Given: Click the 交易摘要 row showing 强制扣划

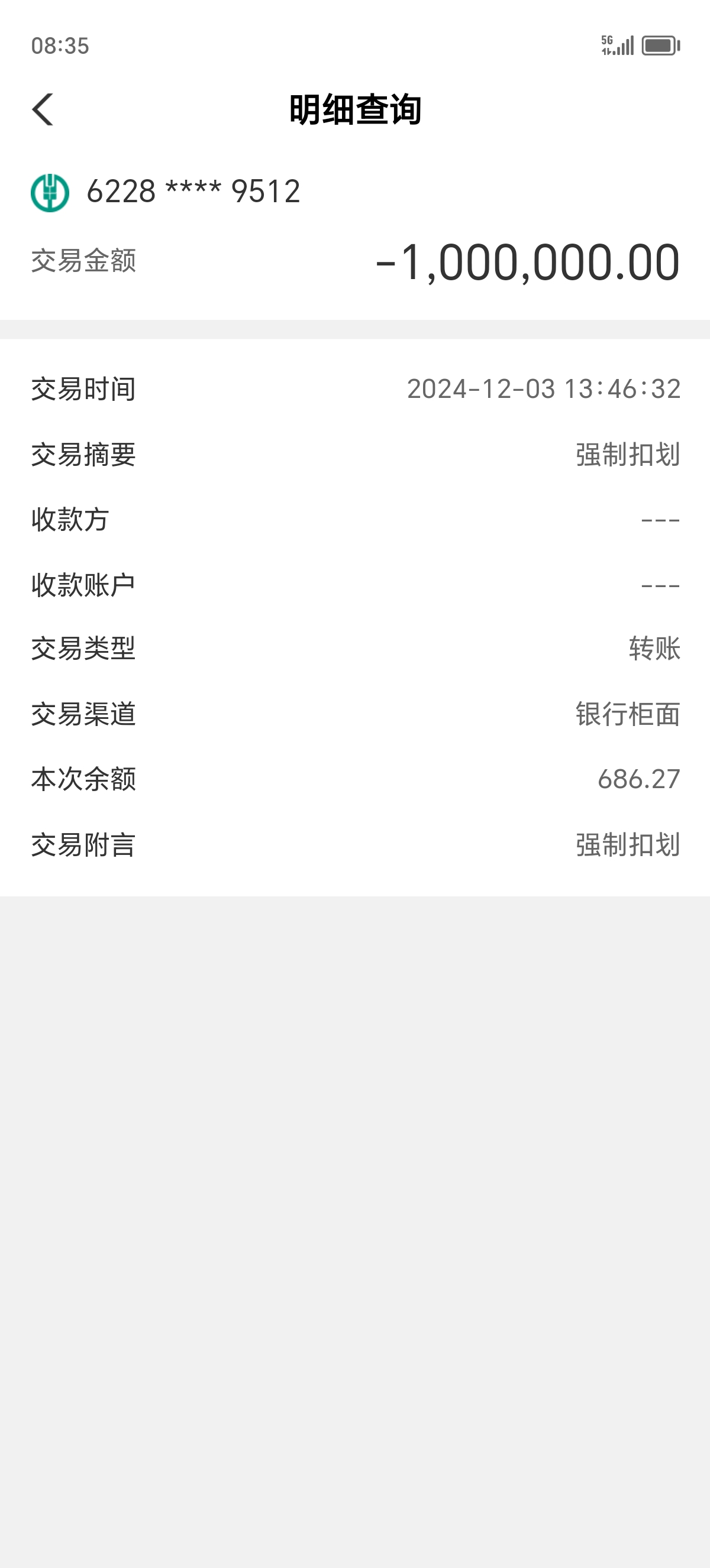Looking at the screenshot, I should coord(627,455).
